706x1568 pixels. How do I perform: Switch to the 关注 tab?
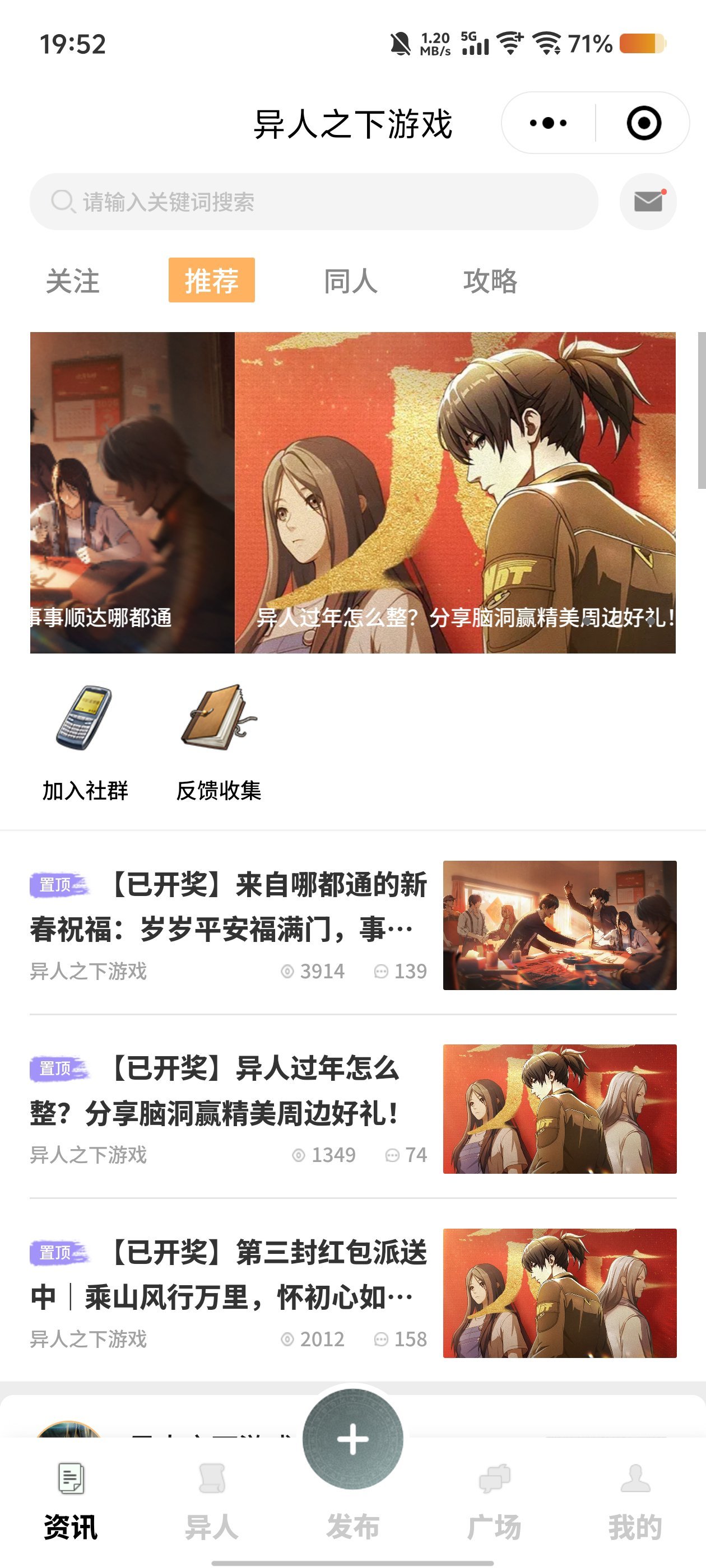(72, 281)
